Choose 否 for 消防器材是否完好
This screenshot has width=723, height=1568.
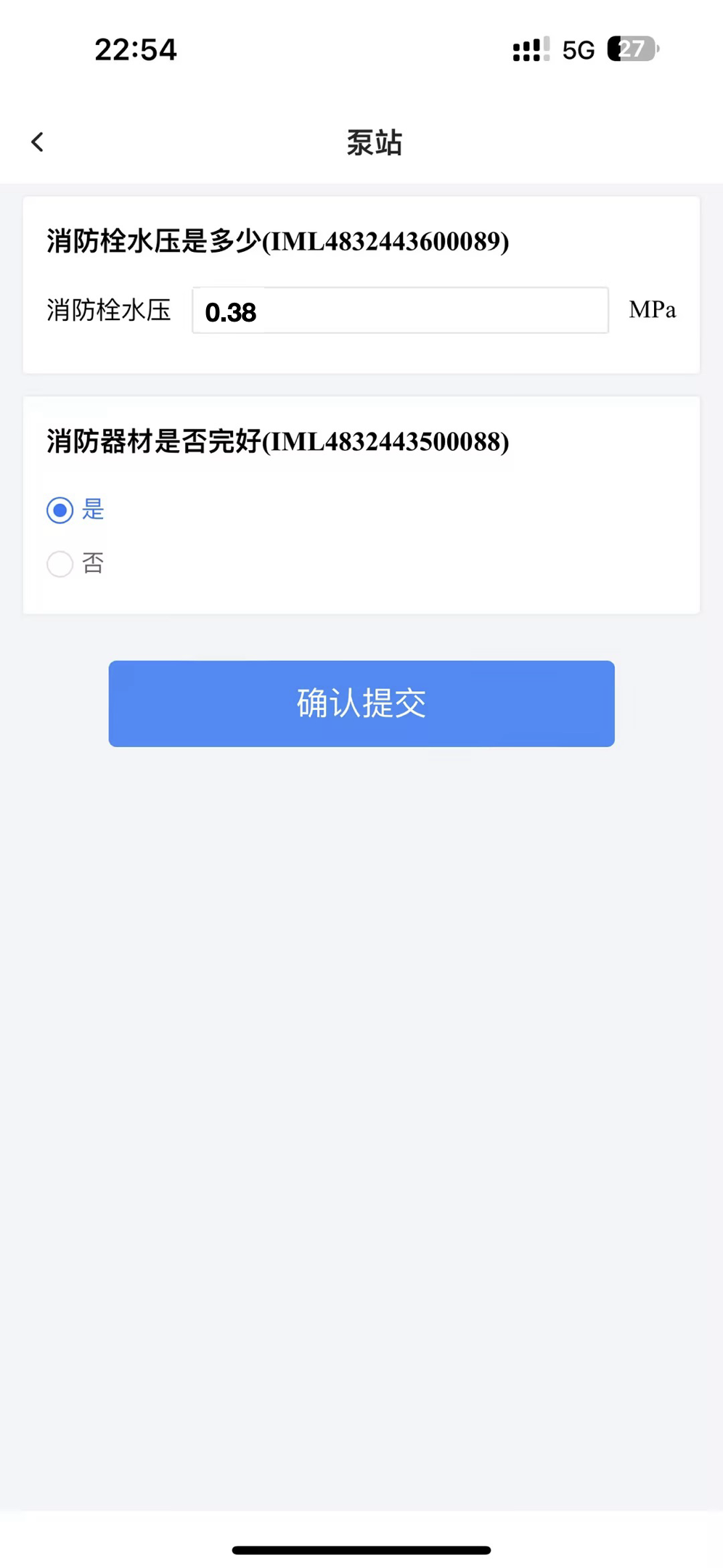[60, 564]
